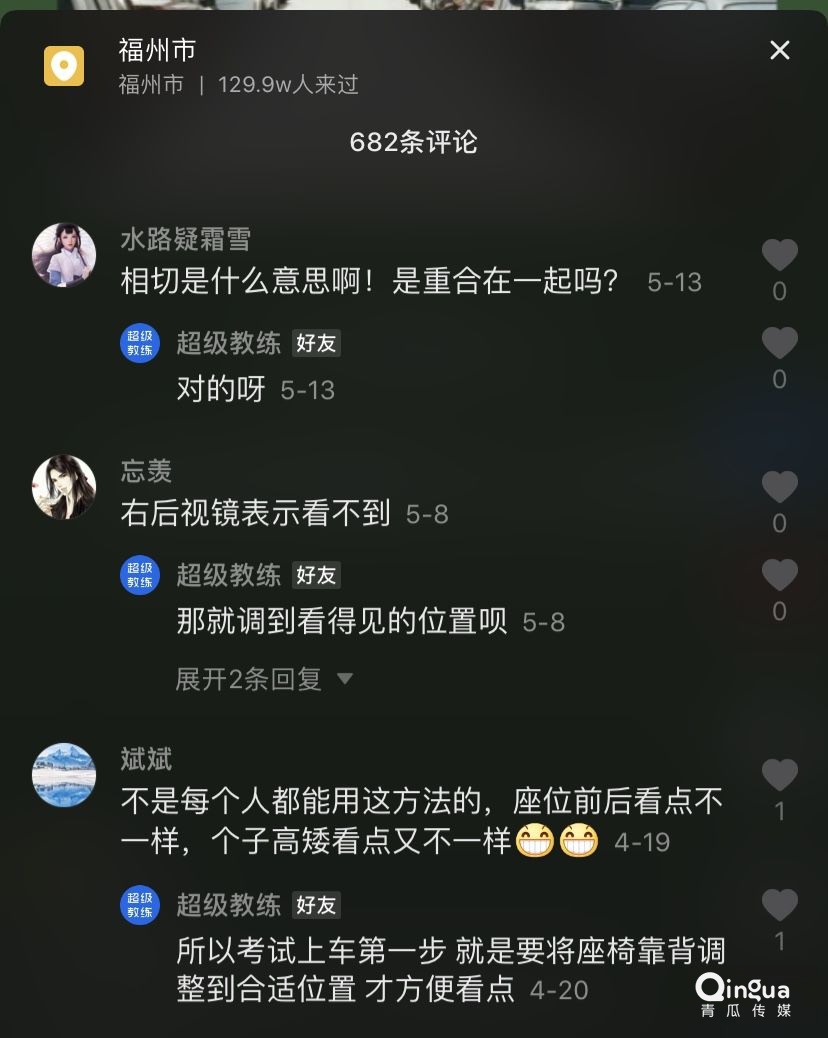This screenshot has height=1038, width=828.
Task: Like 水路疑霜雪's comment with the heart icon
Action: [x=779, y=255]
